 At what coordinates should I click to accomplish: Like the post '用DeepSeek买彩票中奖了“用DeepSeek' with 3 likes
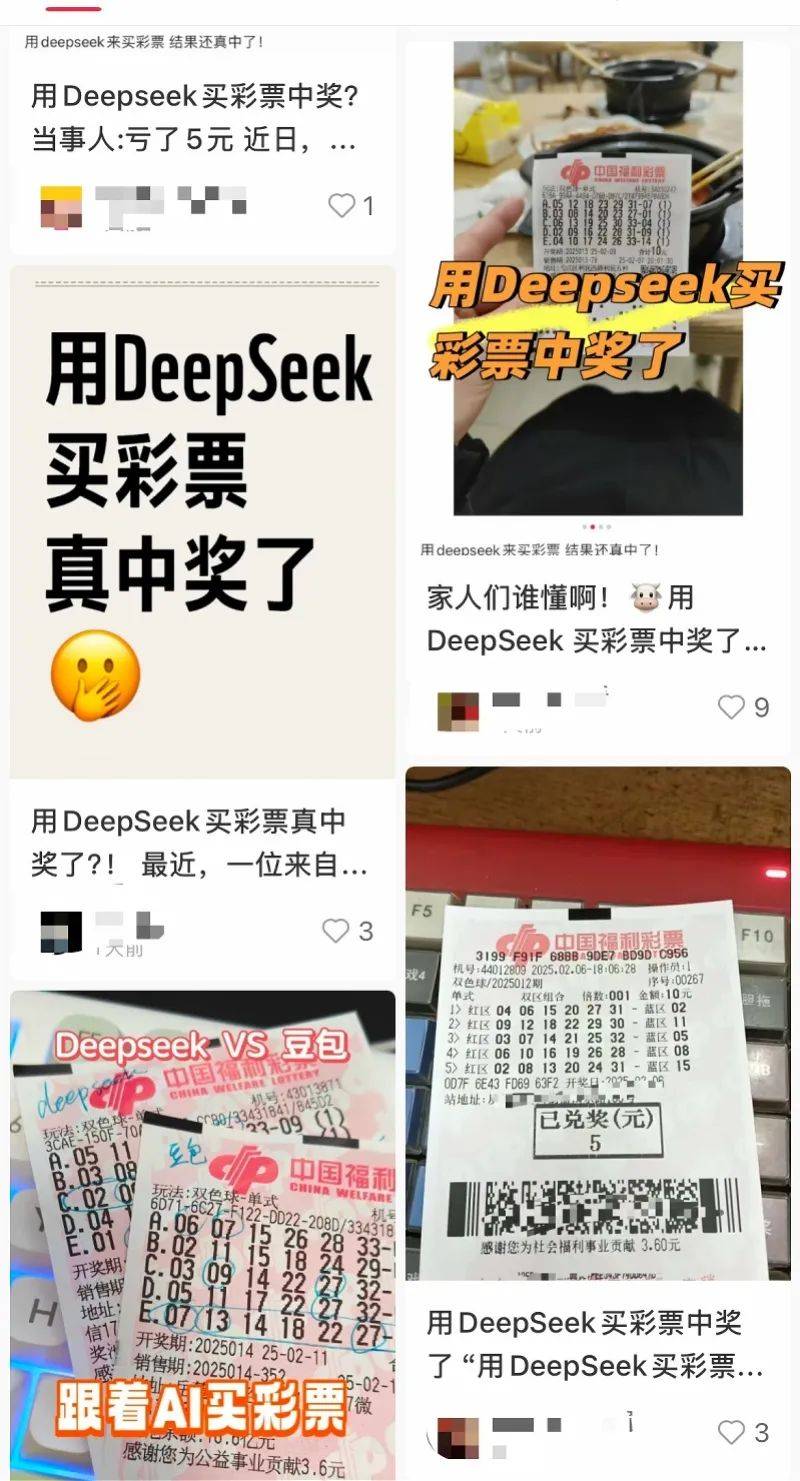coord(732,1432)
